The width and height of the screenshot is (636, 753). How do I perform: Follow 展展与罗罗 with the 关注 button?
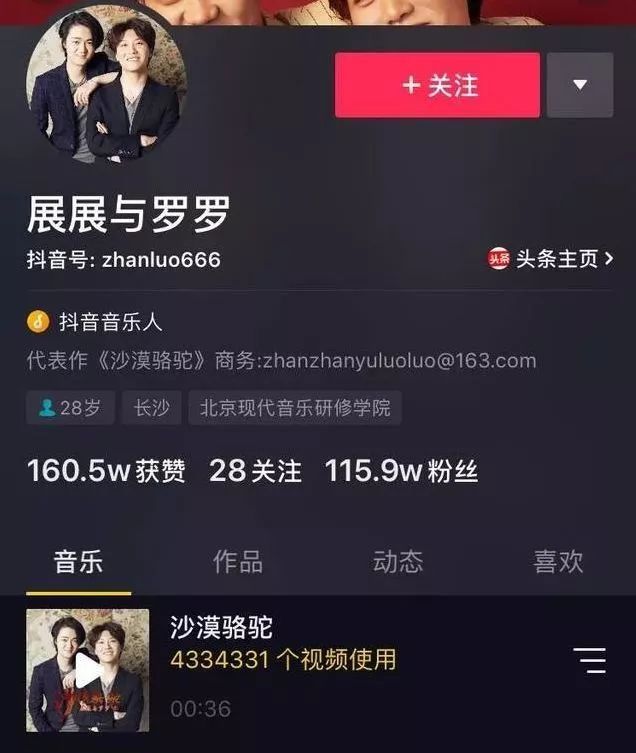437,85
